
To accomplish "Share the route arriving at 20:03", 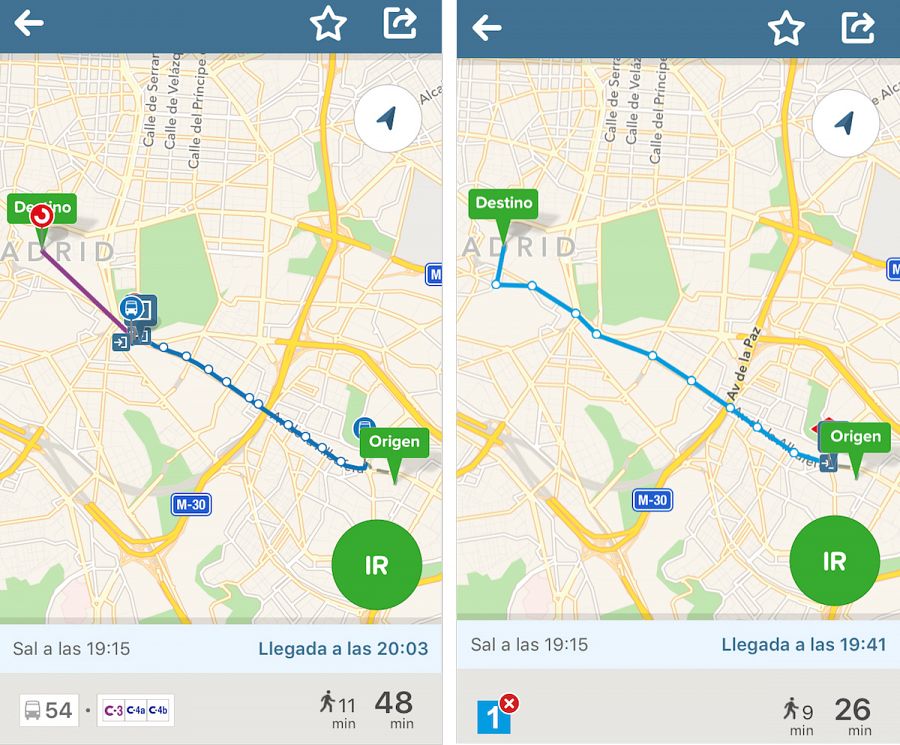I will [x=400, y=25].
